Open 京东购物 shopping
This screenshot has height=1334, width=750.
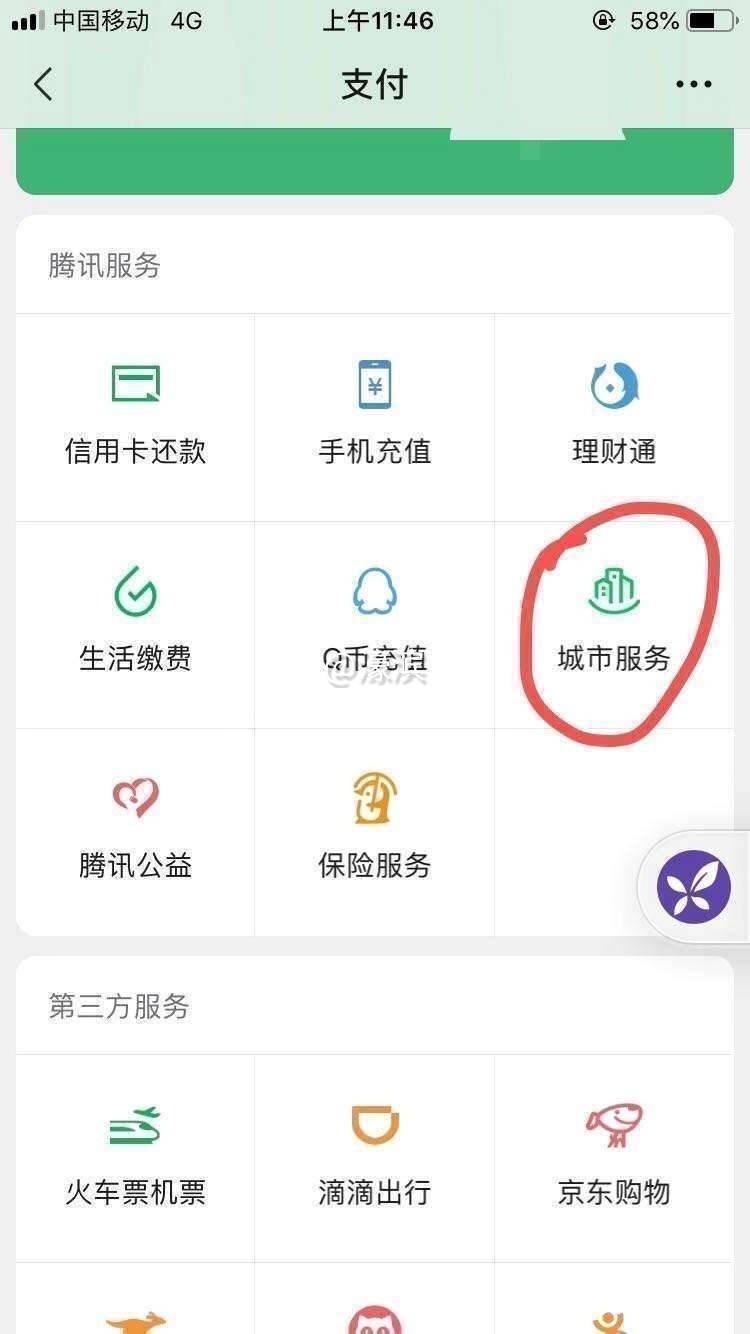[x=614, y=1156]
